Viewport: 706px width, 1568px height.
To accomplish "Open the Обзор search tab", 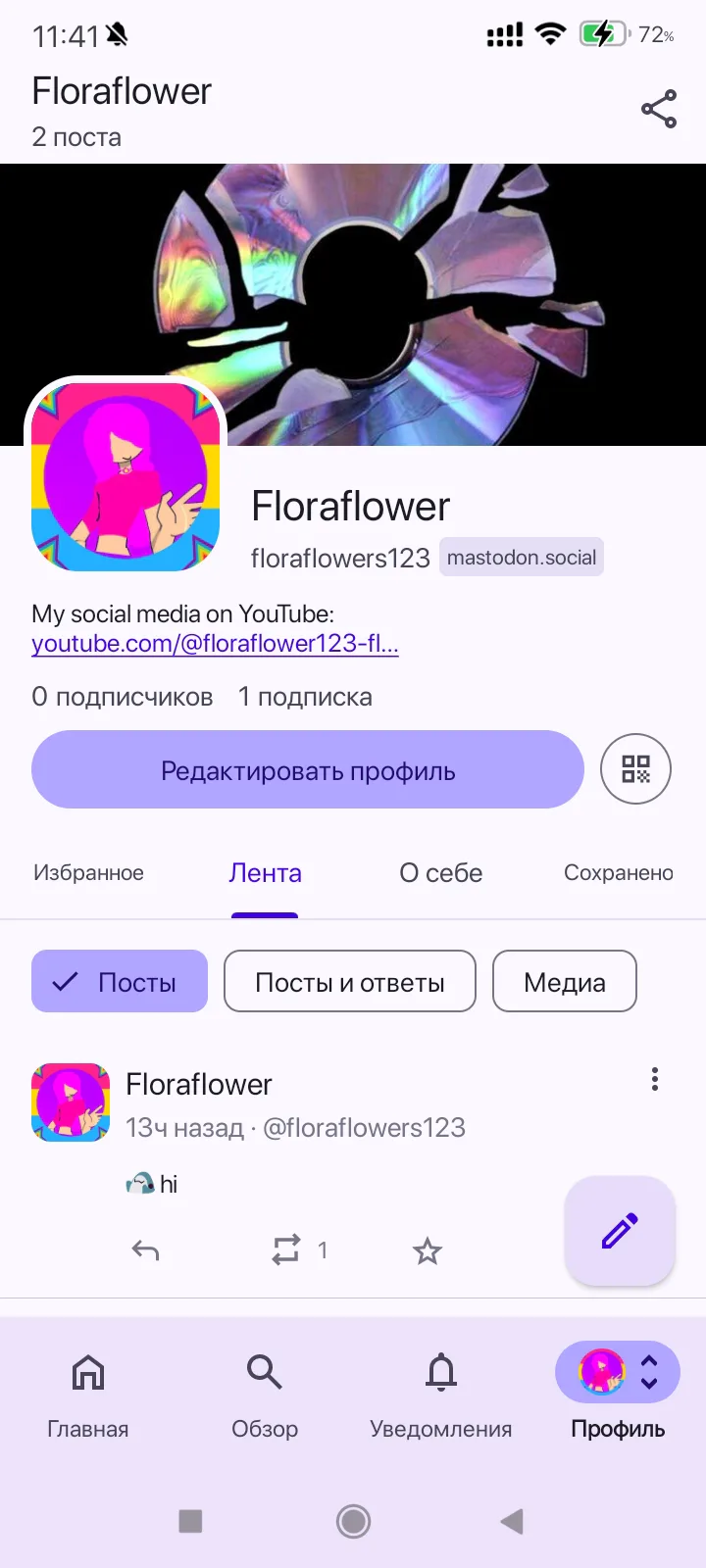I will tap(265, 1392).
